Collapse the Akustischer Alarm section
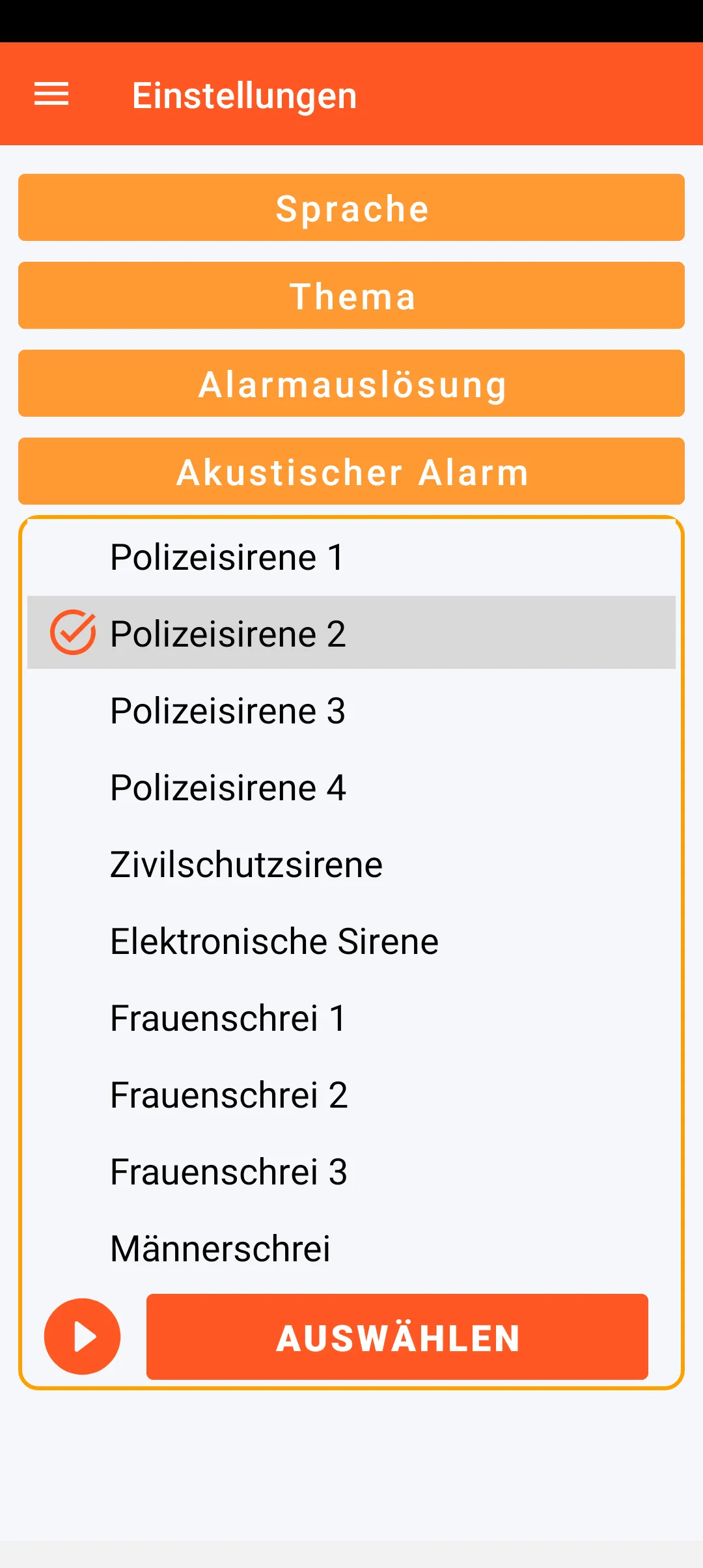703x1568 pixels. pos(351,471)
